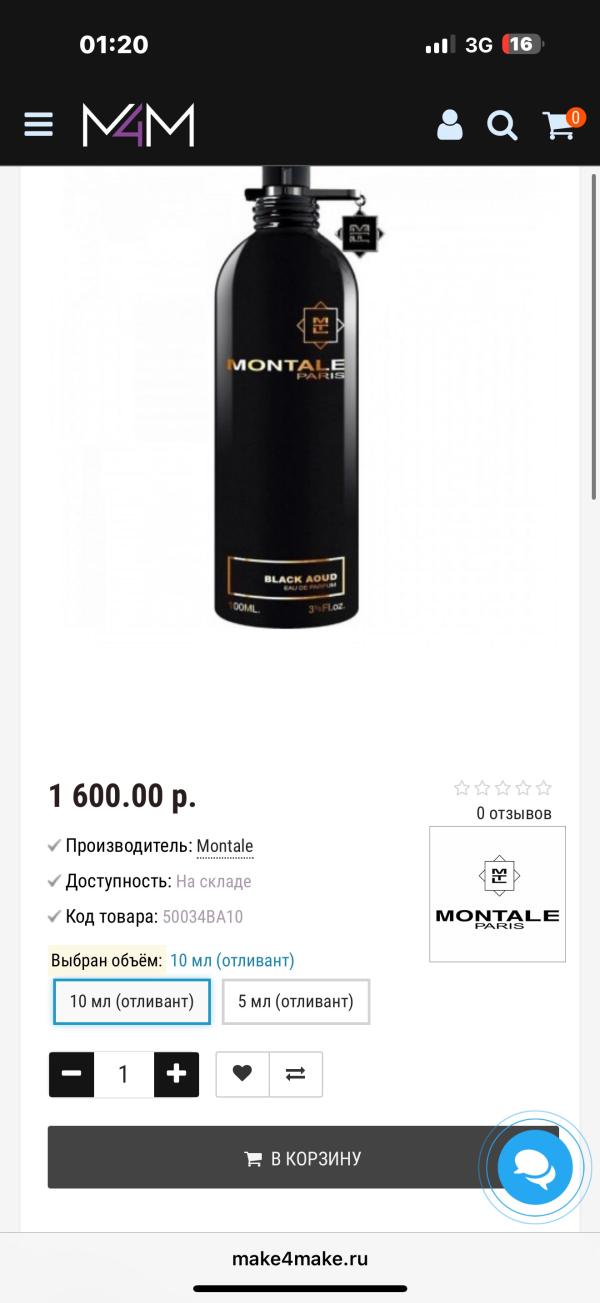Tap the star rating for reviews
Screen dimensions: 600x1303
(x=502, y=788)
